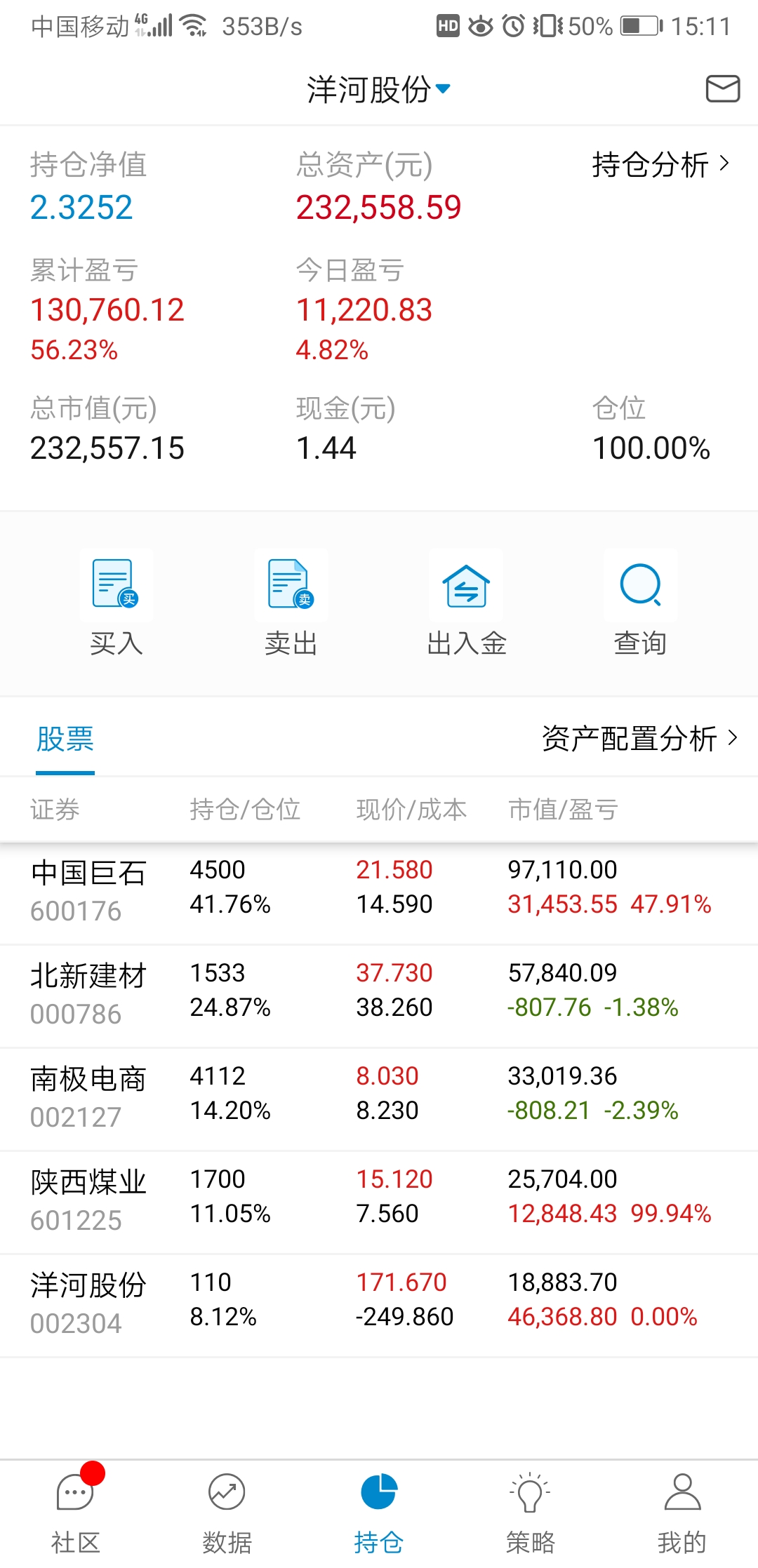Open 持仓分析 position analysis

tap(660, 165)
